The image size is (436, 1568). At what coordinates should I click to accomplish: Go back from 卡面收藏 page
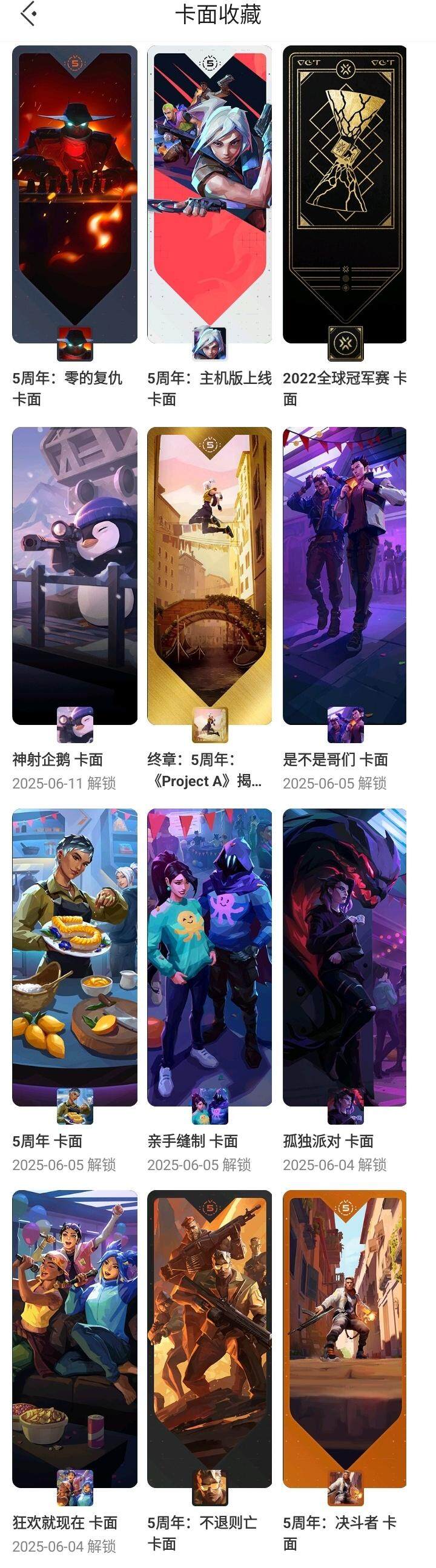28,14
